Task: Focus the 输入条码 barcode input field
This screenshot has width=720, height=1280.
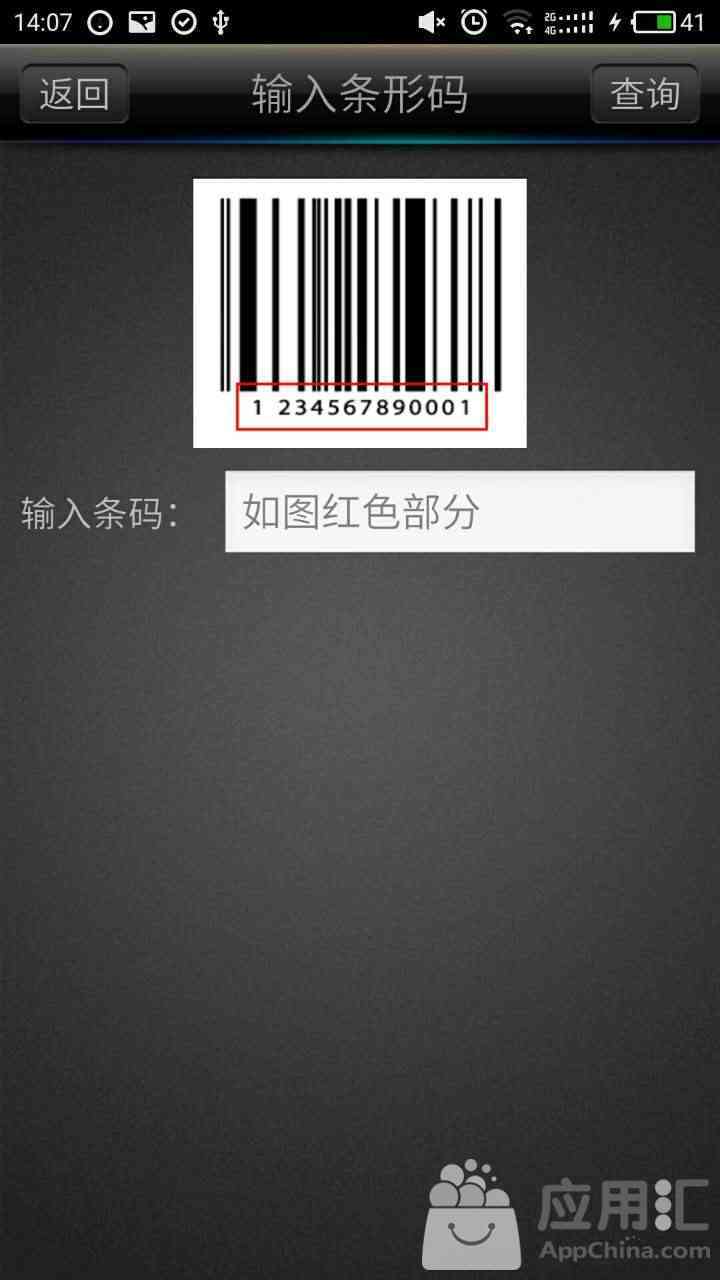Action: (x=459, y=512)
